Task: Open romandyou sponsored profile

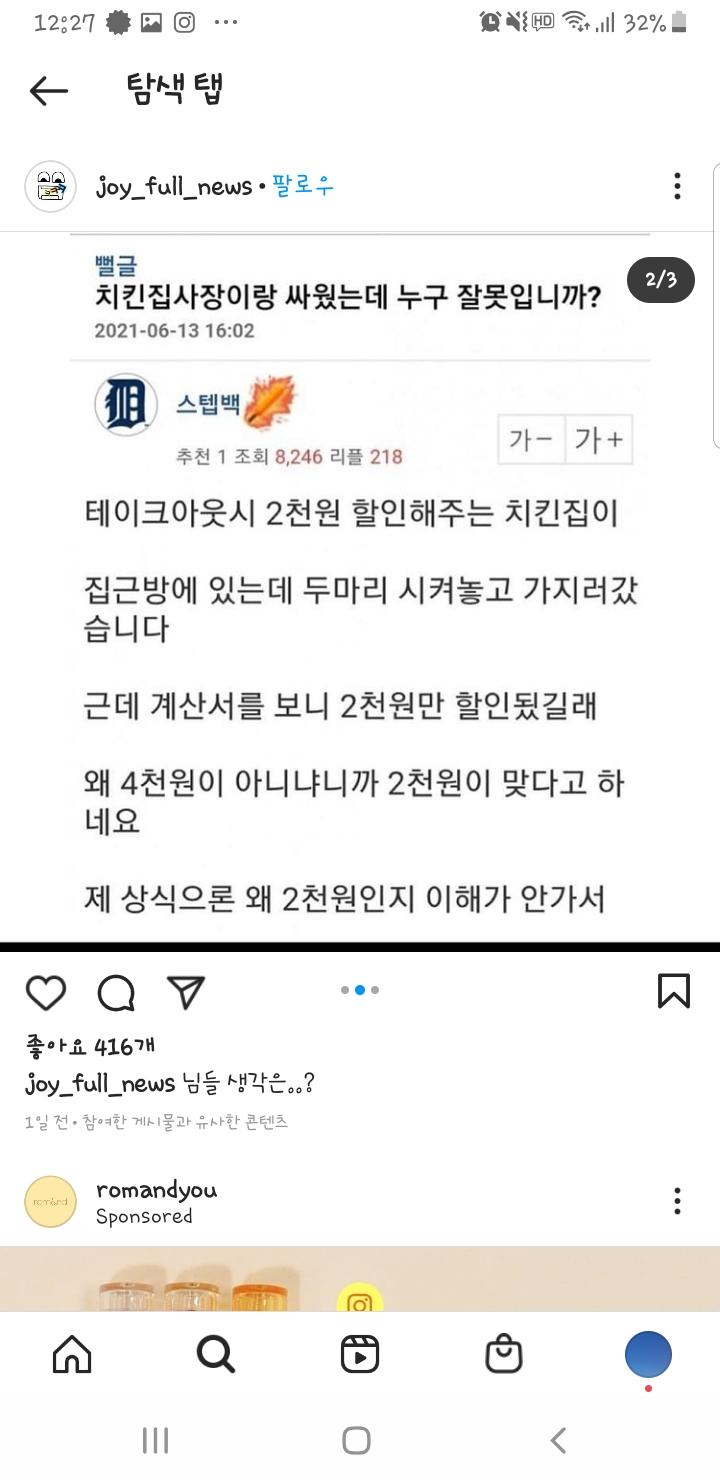Action: pos(156,1189)
